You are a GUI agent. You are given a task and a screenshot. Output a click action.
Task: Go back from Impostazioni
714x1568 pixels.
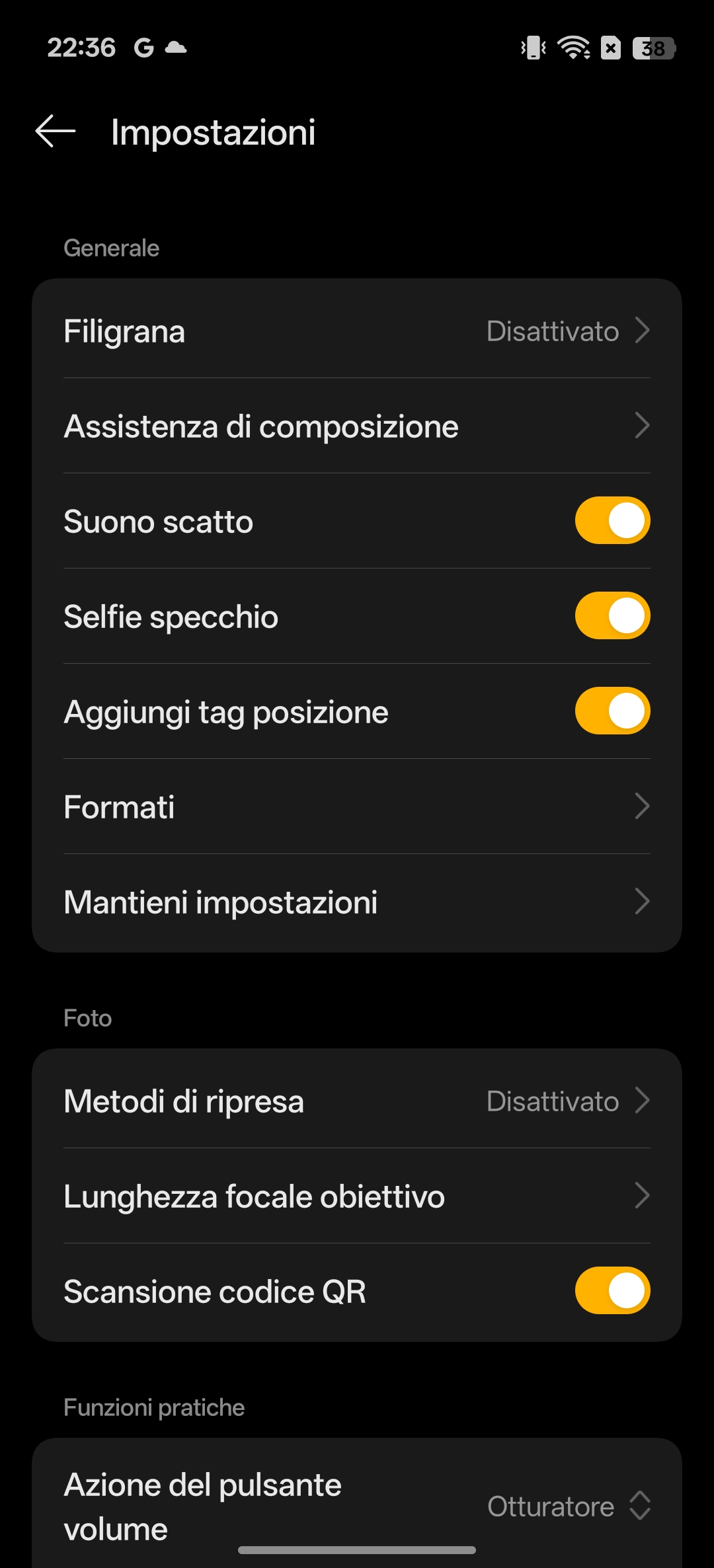click(x=56, y=131)
